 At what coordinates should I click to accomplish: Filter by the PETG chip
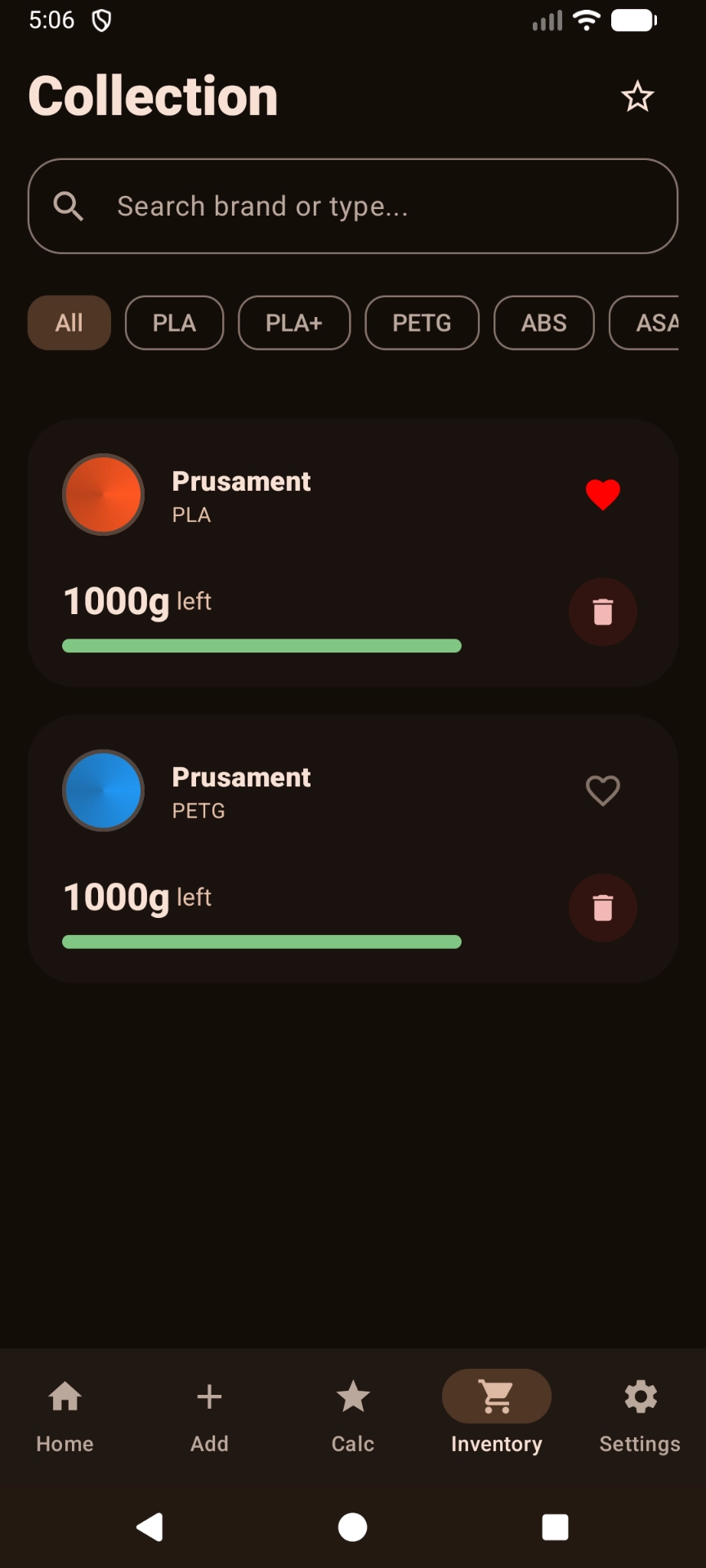pos(422,323)
